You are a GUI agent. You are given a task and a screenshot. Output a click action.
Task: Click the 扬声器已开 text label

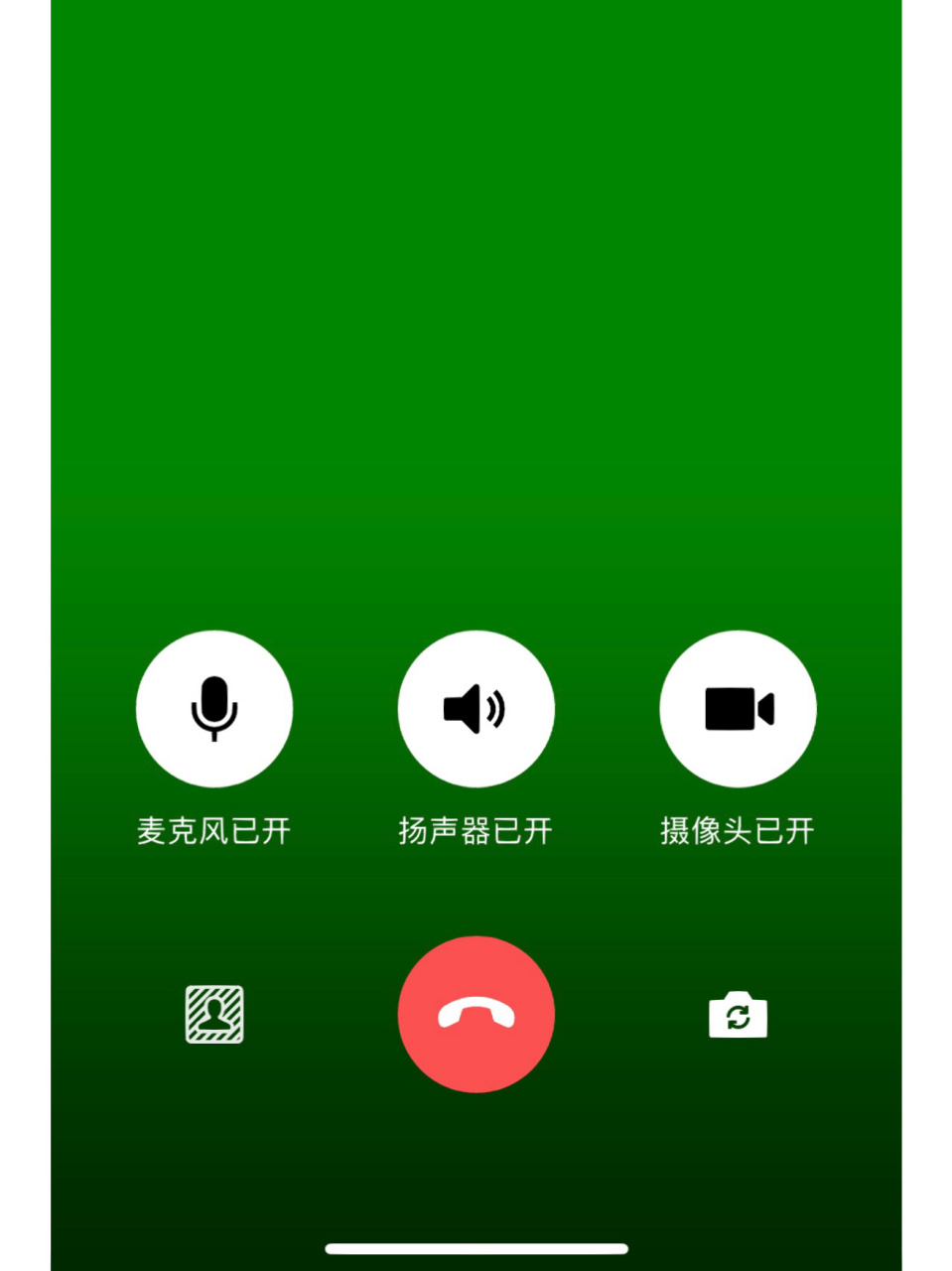[x=476, y=832]
